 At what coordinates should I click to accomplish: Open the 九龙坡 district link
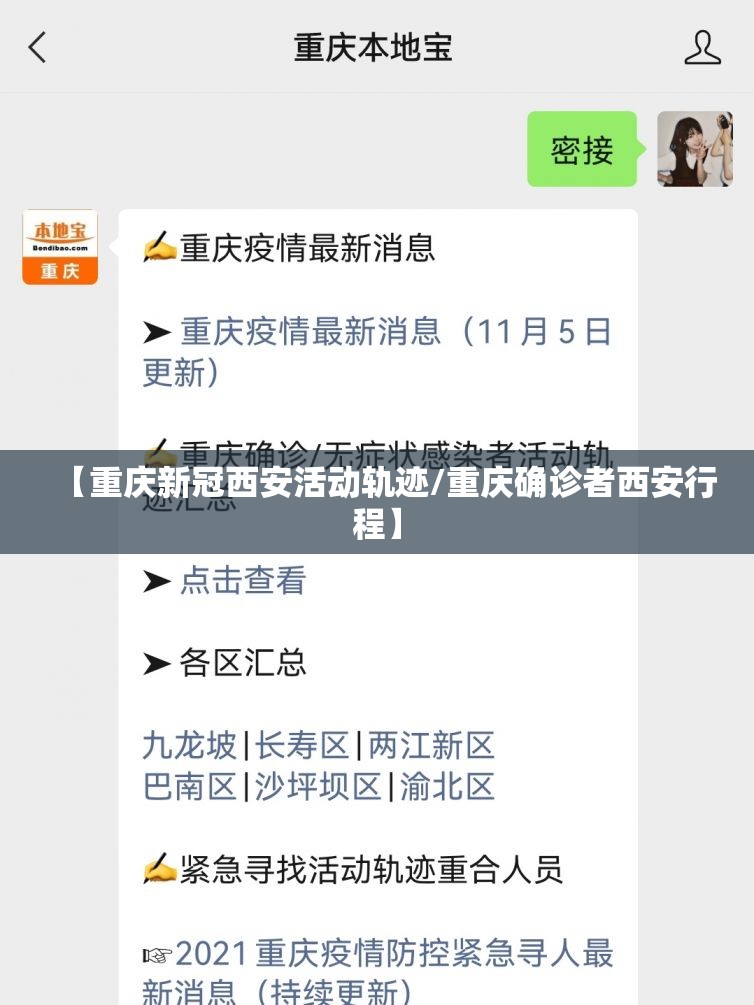pyautogui.click(x=190, y=745)
